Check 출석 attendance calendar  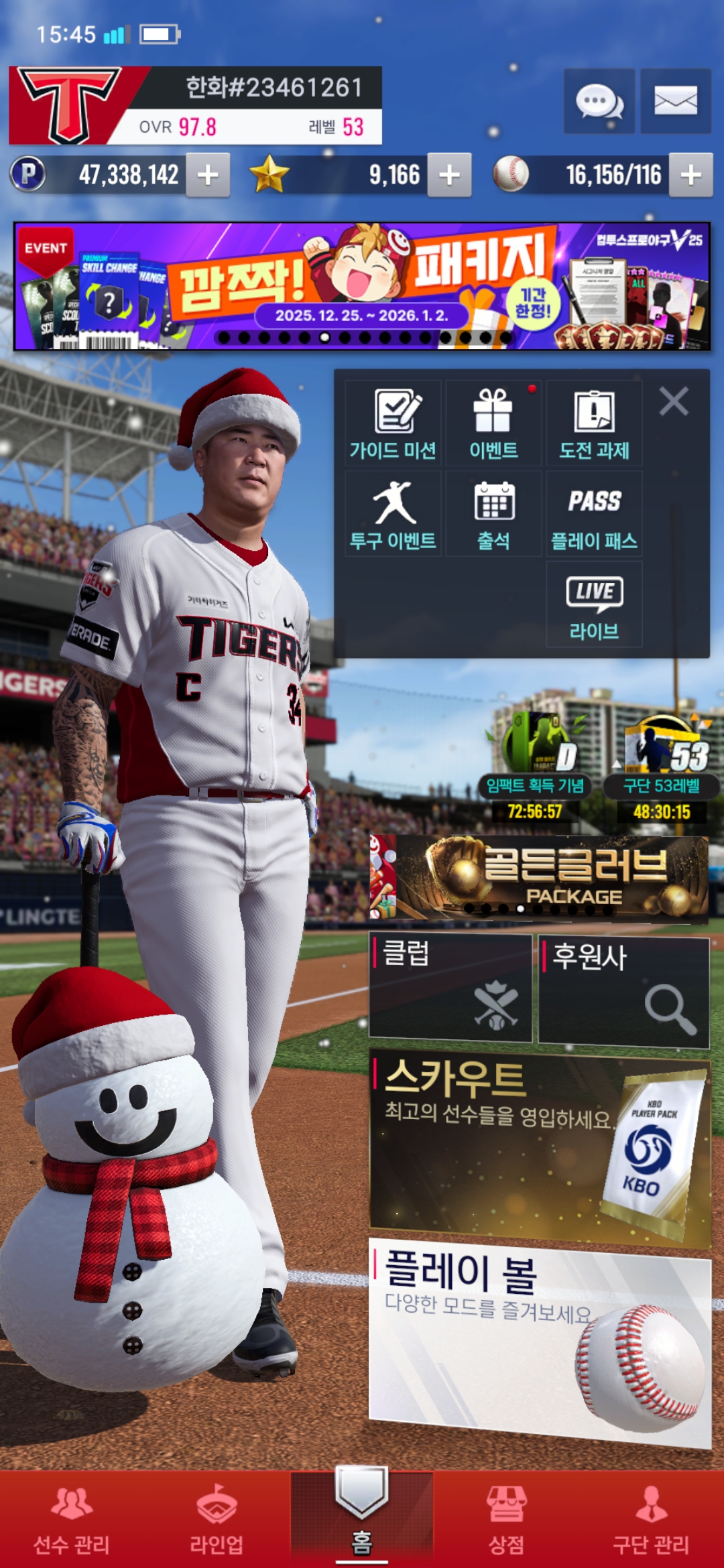click(493, 514)
